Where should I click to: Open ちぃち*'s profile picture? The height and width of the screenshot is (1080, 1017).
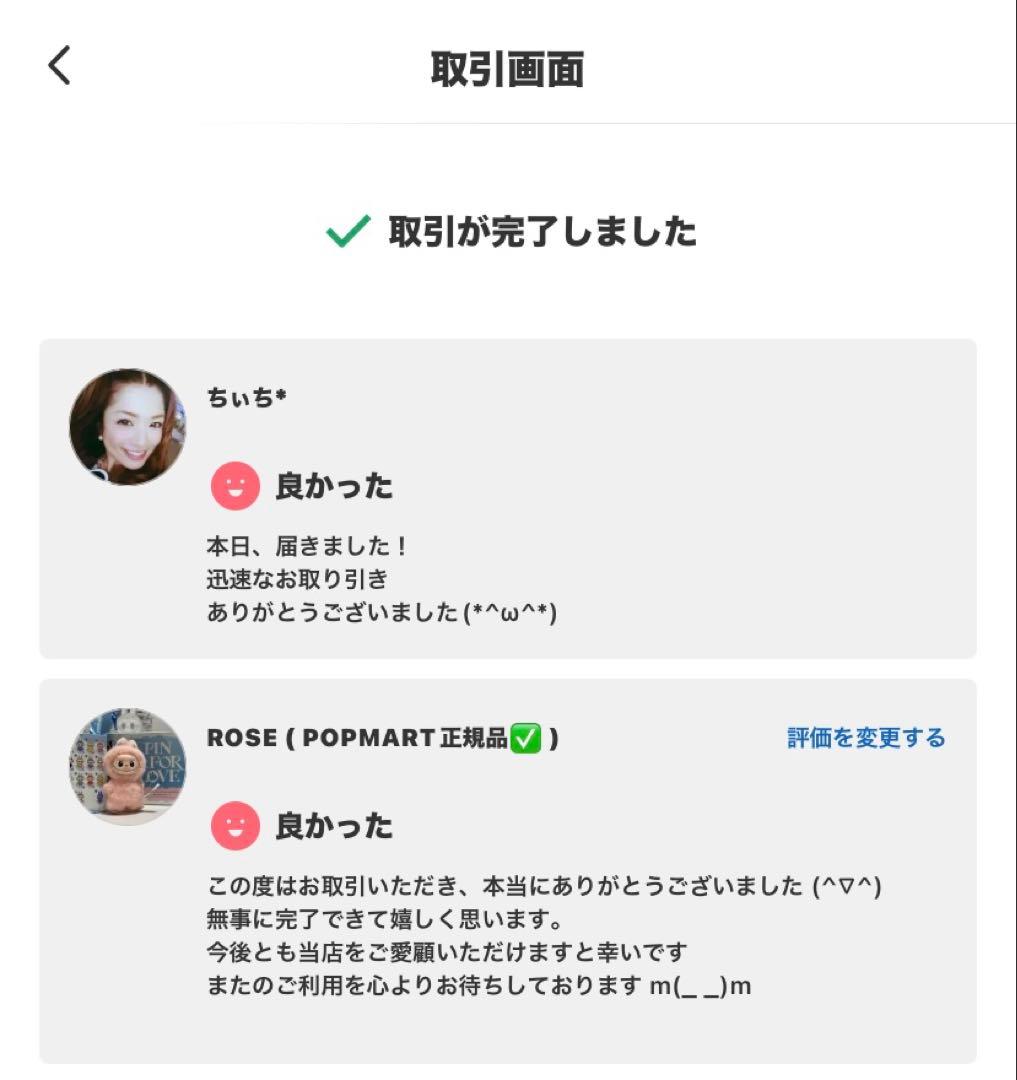[127, 427]
